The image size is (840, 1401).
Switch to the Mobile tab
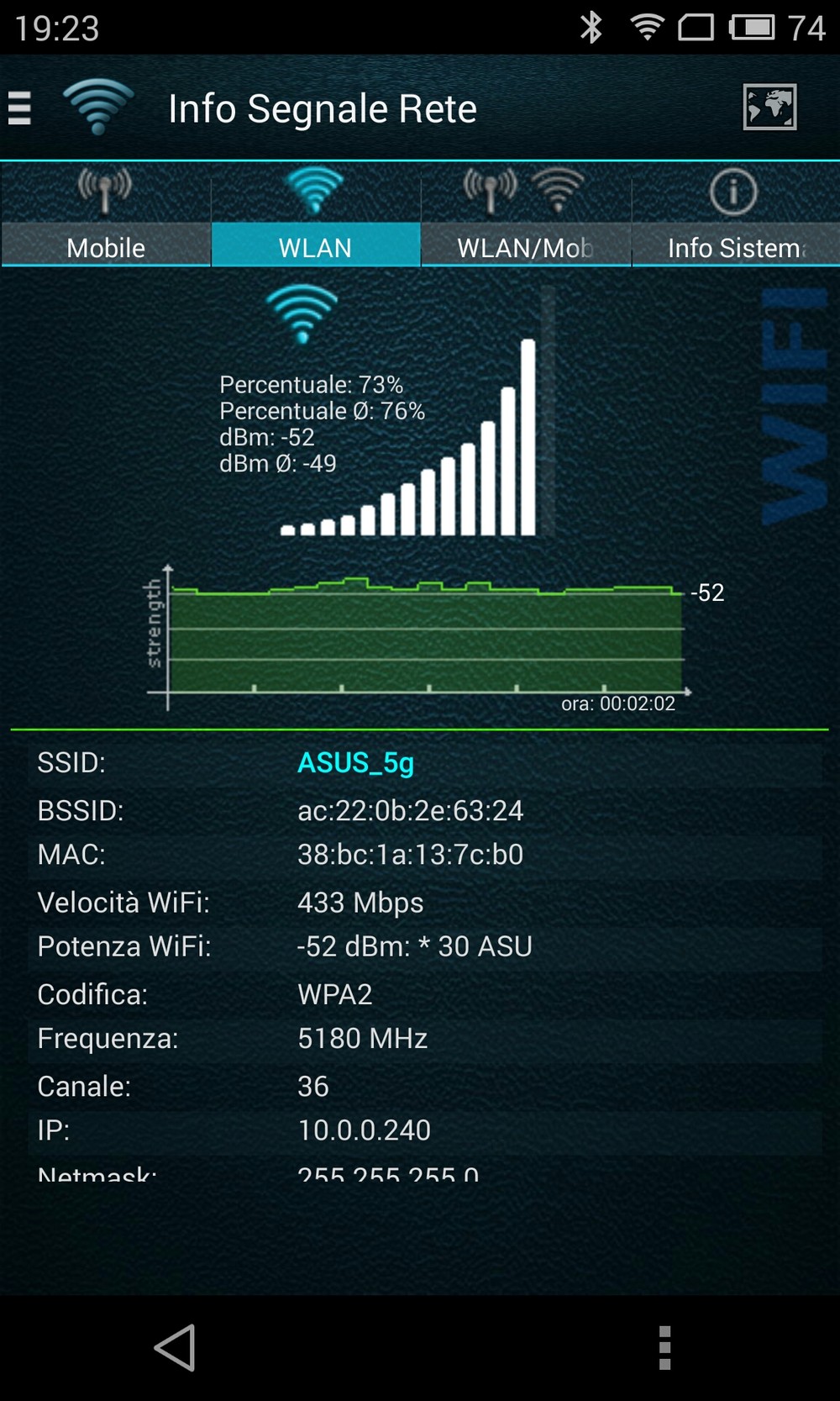tap(106, 215)
